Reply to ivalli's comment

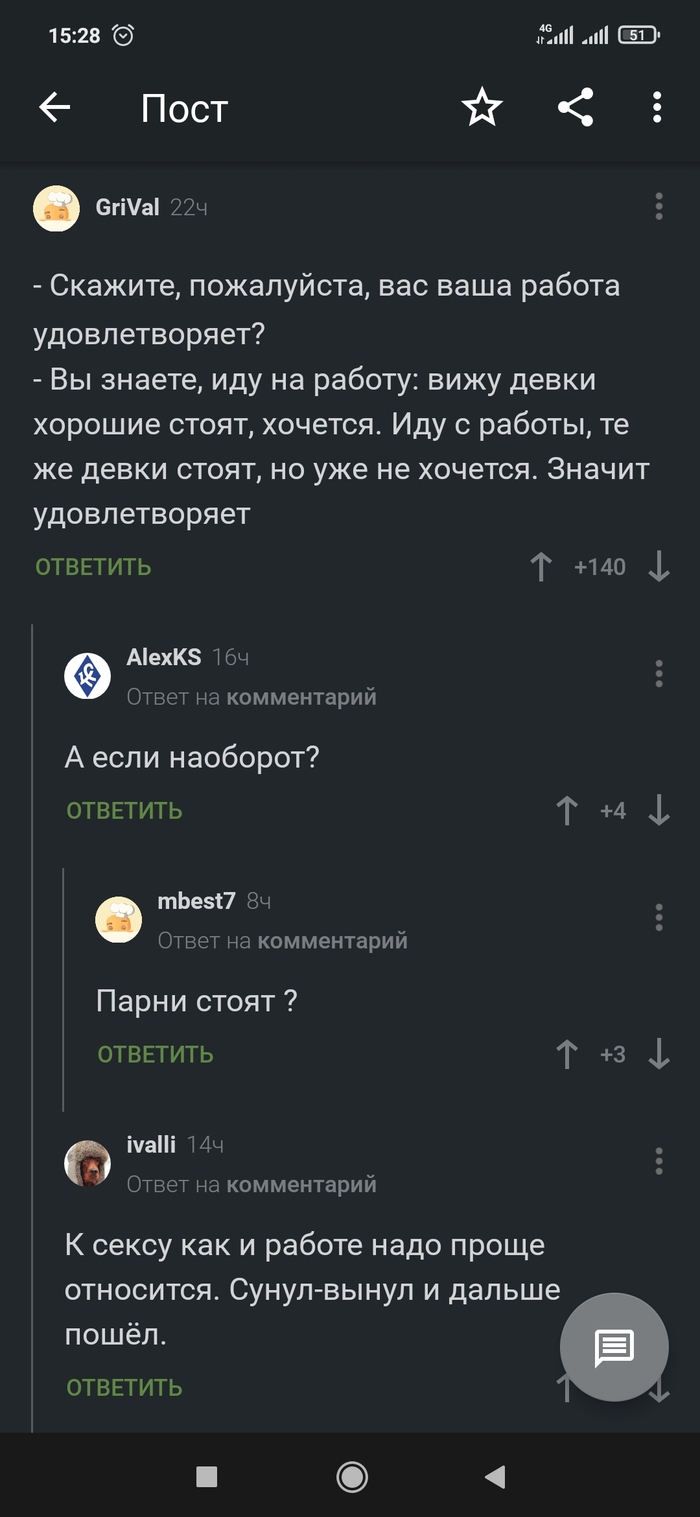tap(124, 1387)
